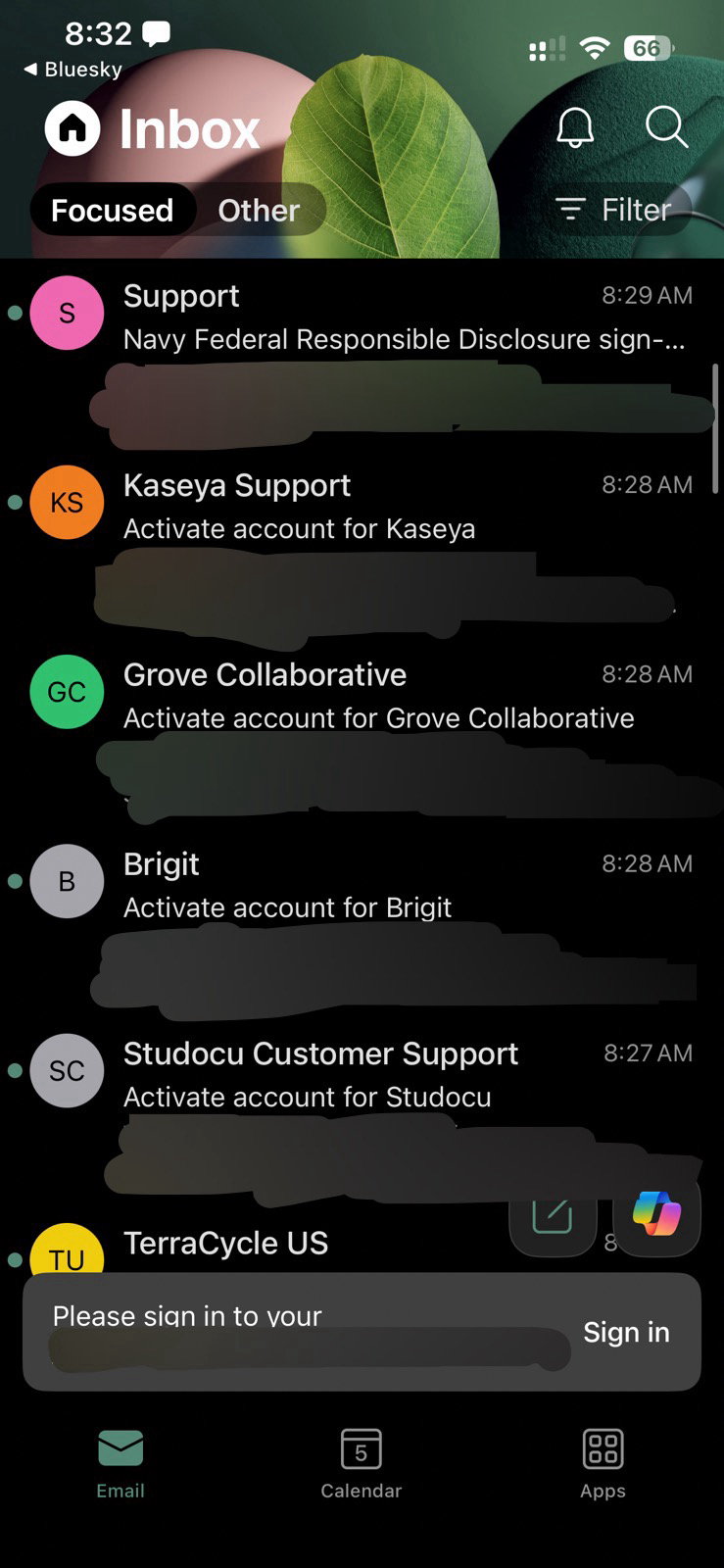Compose a new email
The width and height of the screenshot is (724, 1568).
point(553,1217)
